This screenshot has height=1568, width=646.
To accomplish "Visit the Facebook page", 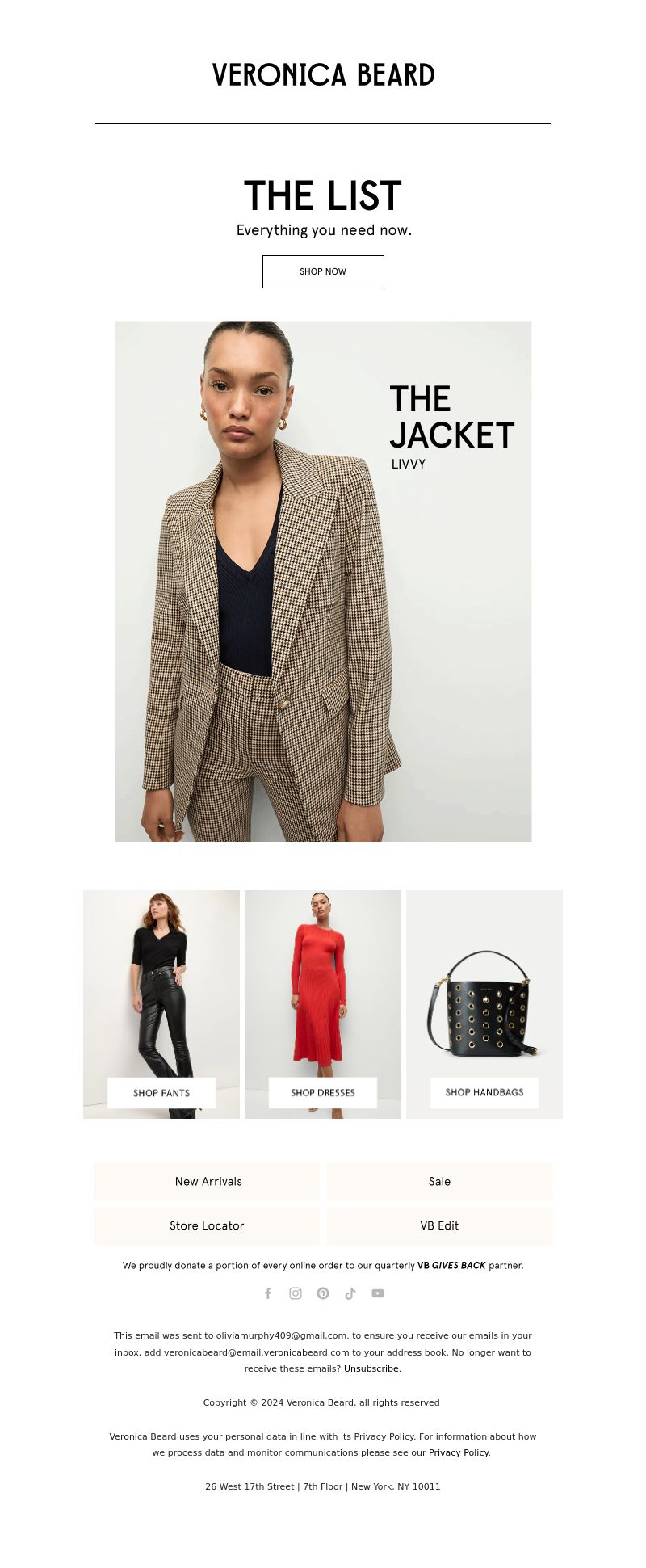I will tap(268, 1293).
